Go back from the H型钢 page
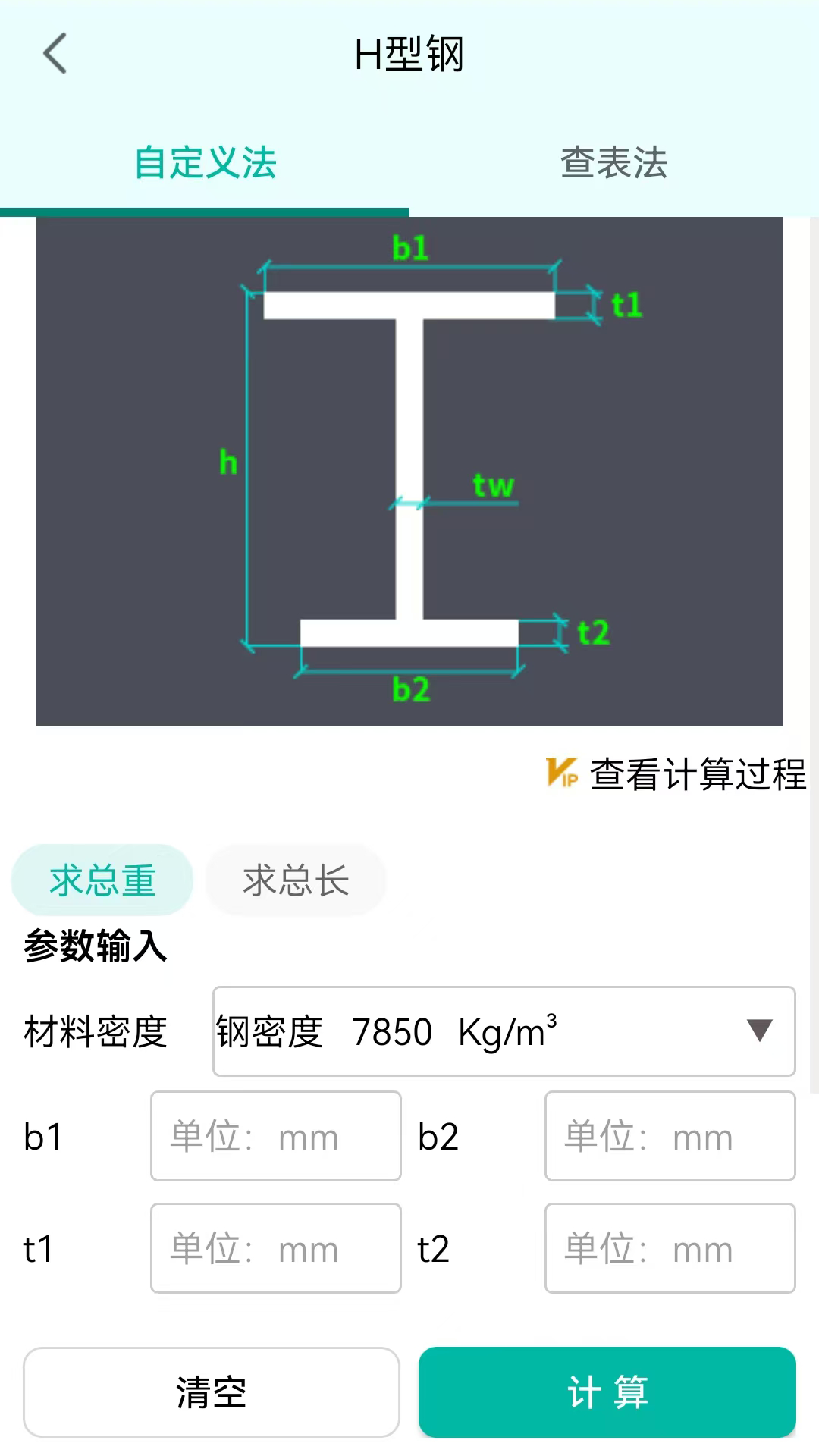The height and width of the screenshot is (1456, 819). pyautogui.click(x=55, y=53)
